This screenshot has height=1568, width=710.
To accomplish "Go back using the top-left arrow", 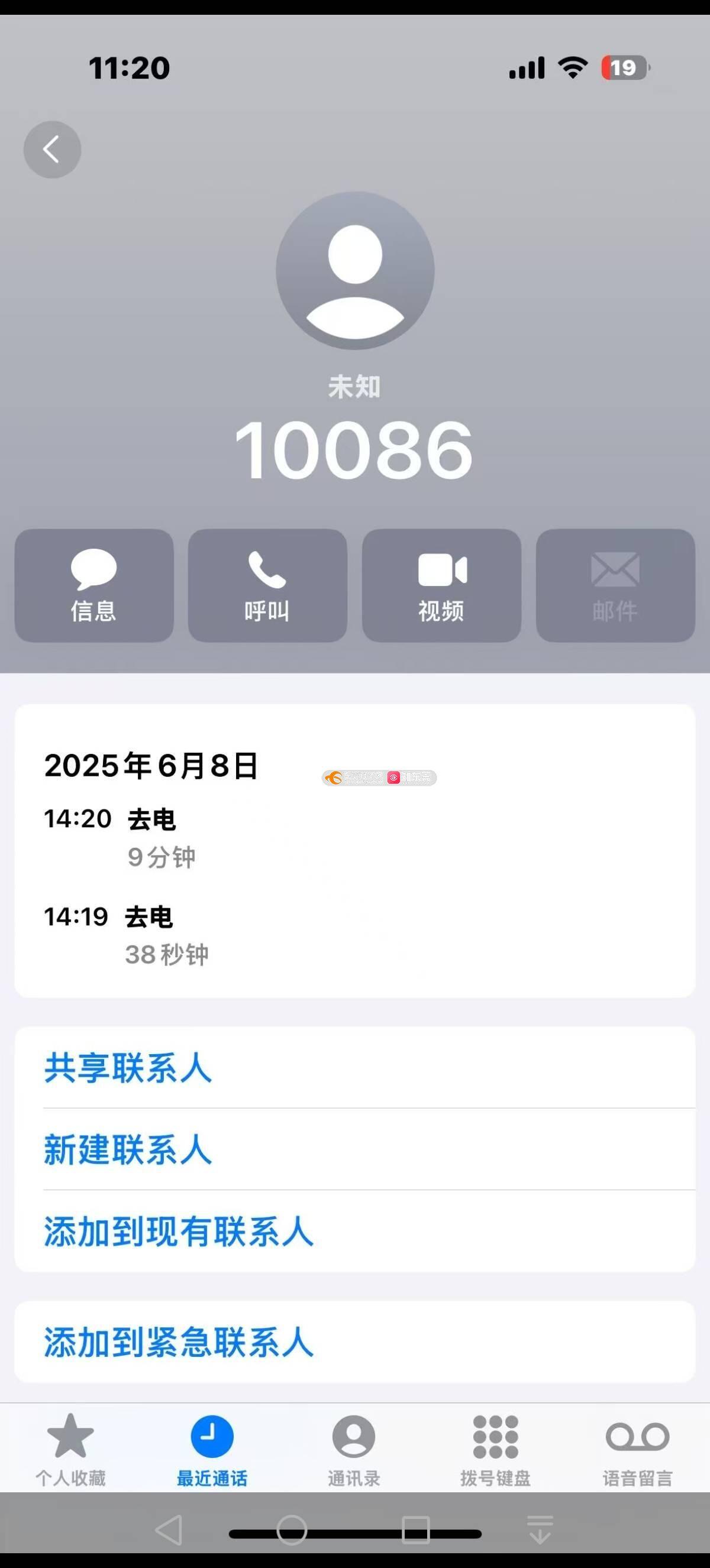I will [53, 150].
